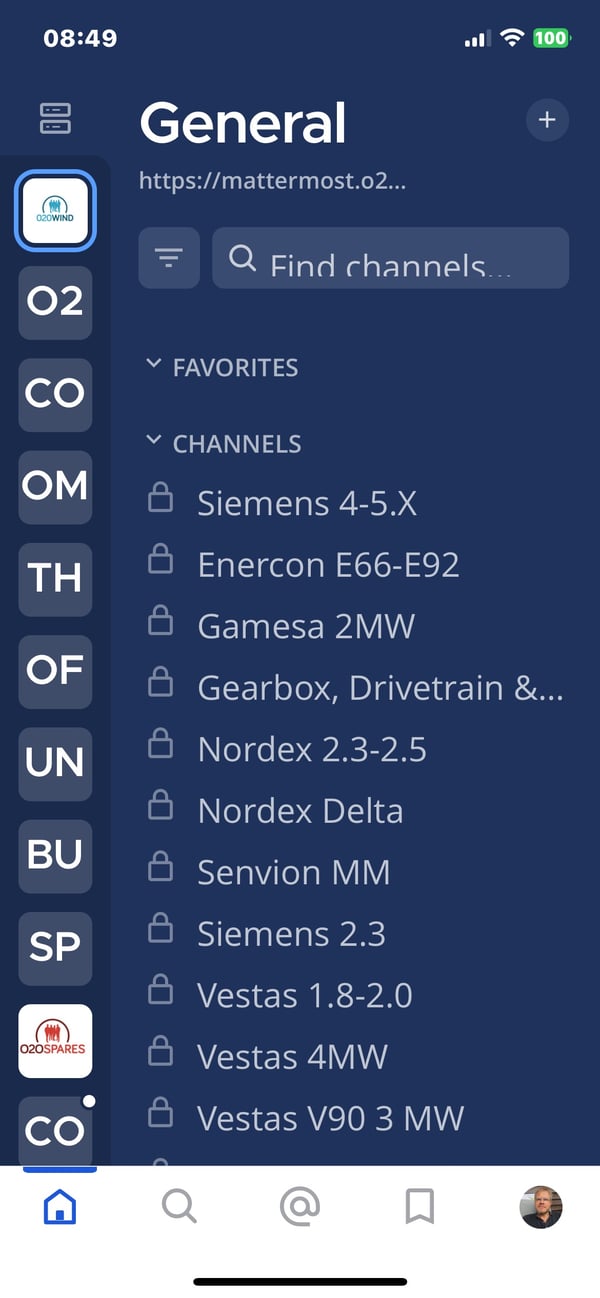This screenshot has height=1298, width=600.
Task: Open the saved messages bookmark tab
Action: coord(419,1207)
